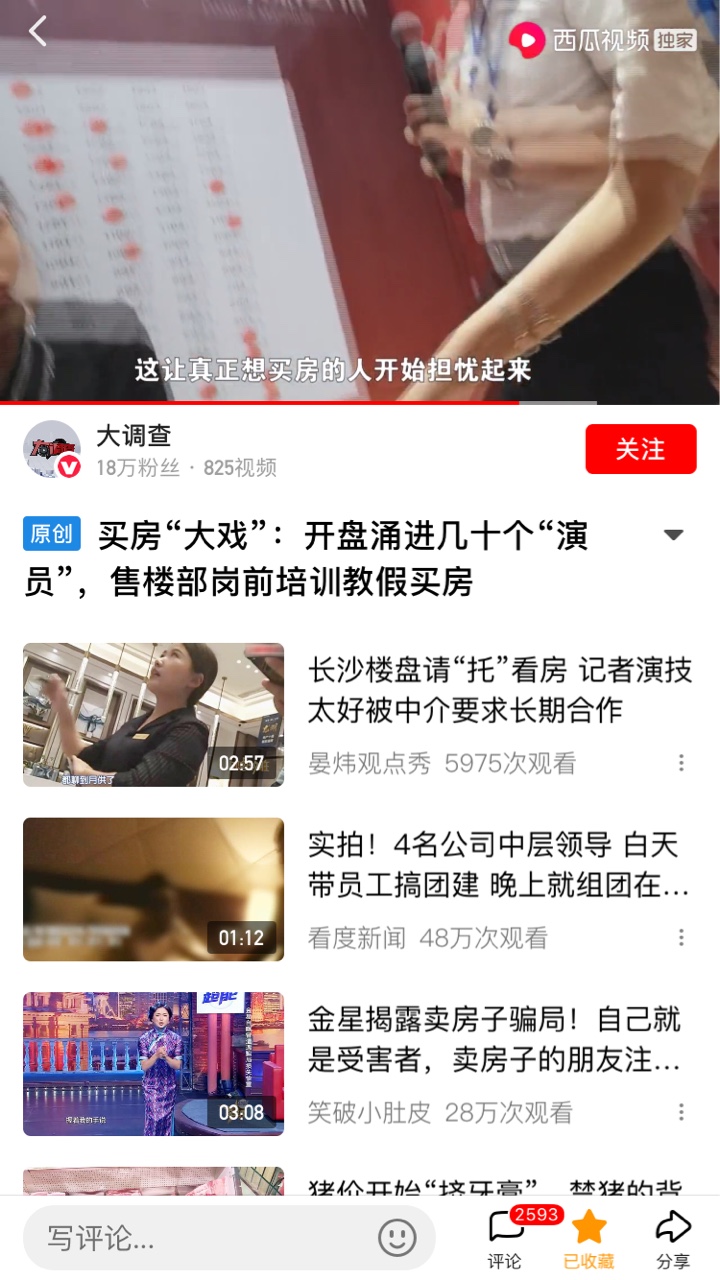Image resolution: width=720 pixels, height=1280 pixels.
Task: Open more options for 笑破小肚皮 video
Action: click(x=681, y=1112)
